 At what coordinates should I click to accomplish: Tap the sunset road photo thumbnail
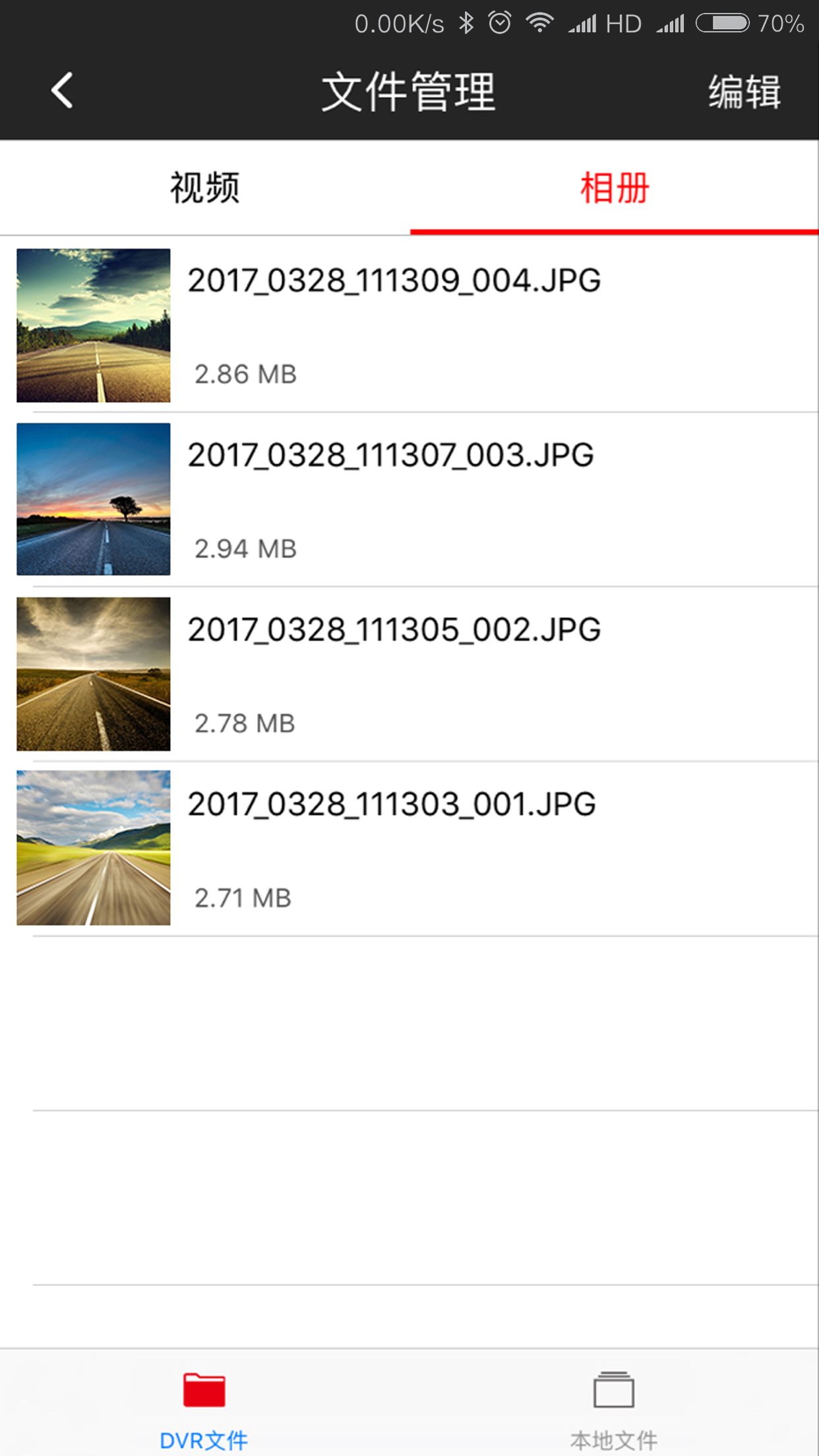point(93,501)
